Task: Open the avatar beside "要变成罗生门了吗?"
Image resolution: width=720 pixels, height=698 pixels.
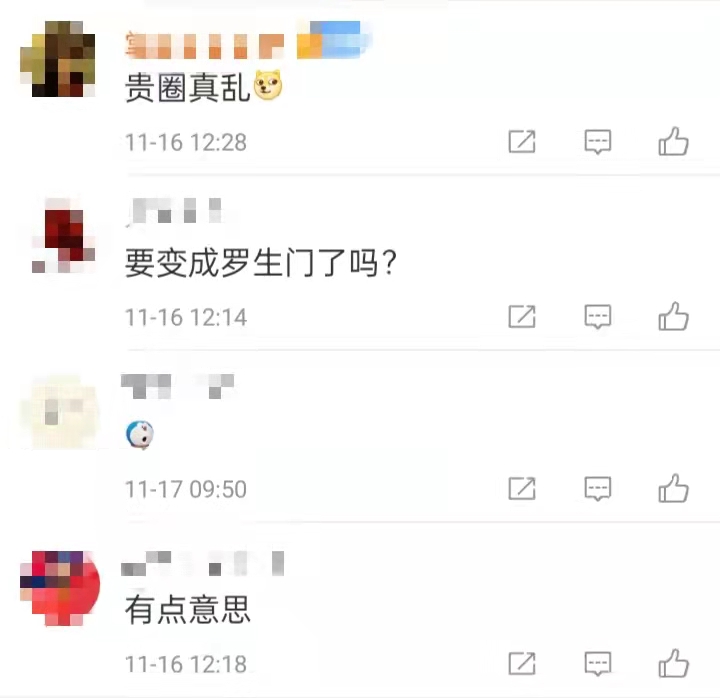Action: tap(60, 236)
